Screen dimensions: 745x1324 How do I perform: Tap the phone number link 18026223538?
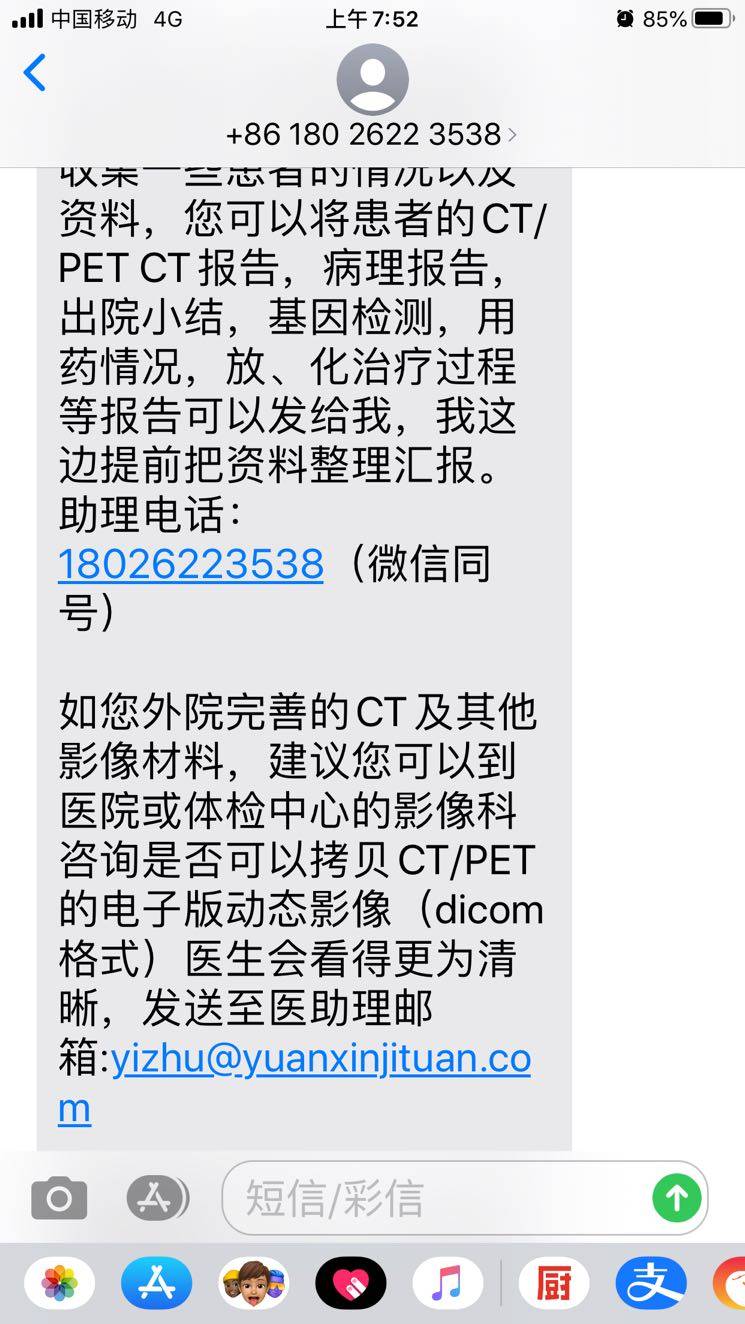coord(190,565)
